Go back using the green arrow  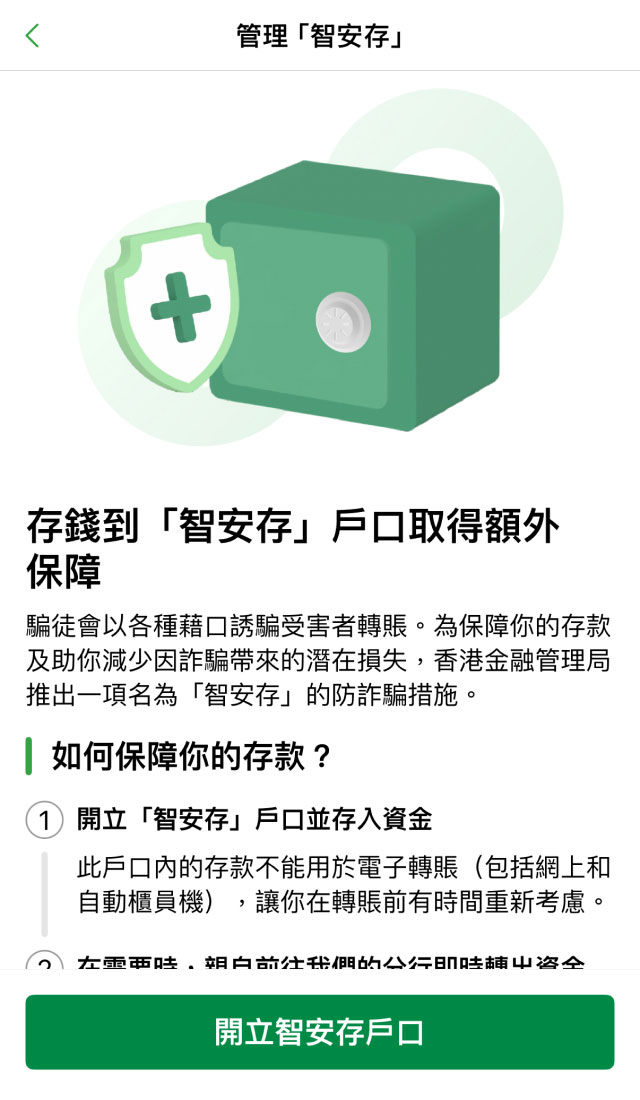(x=33, y=36)
